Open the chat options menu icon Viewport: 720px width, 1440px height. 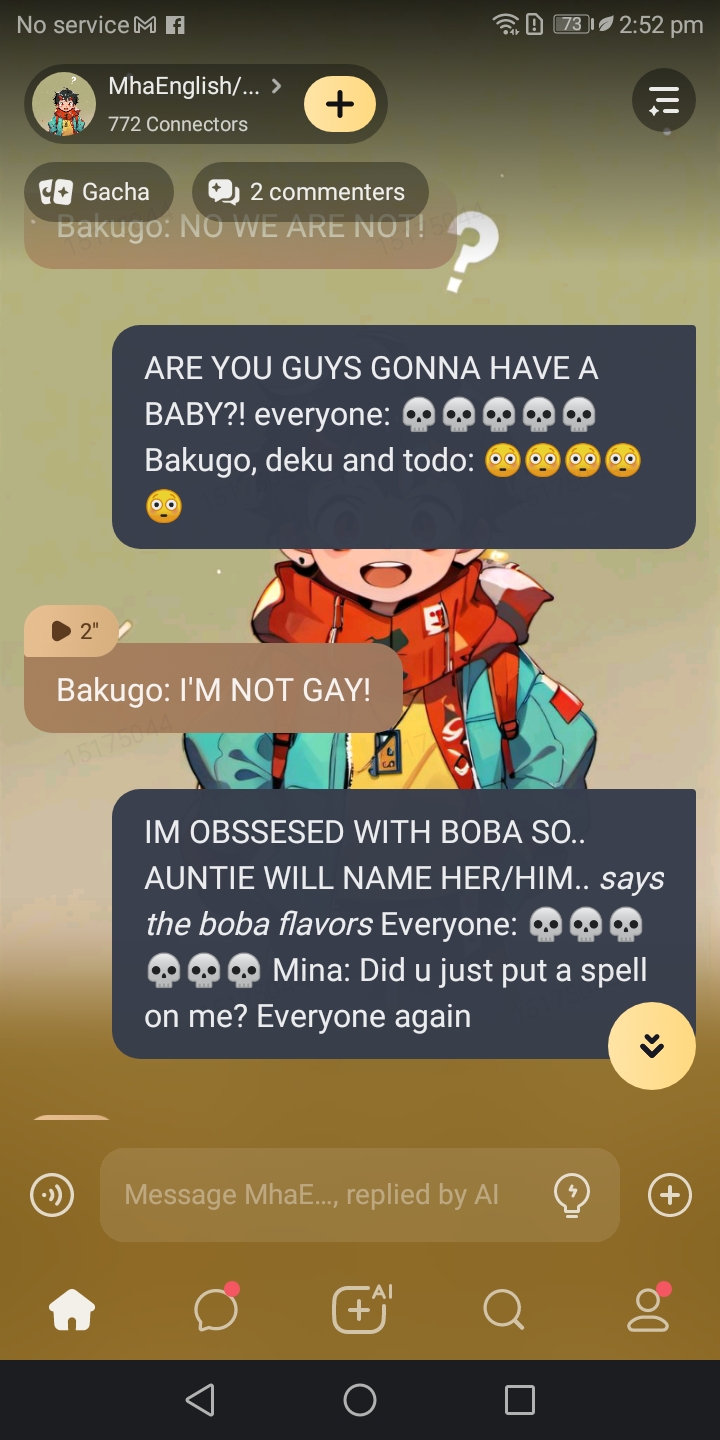(x=664, y=101)
